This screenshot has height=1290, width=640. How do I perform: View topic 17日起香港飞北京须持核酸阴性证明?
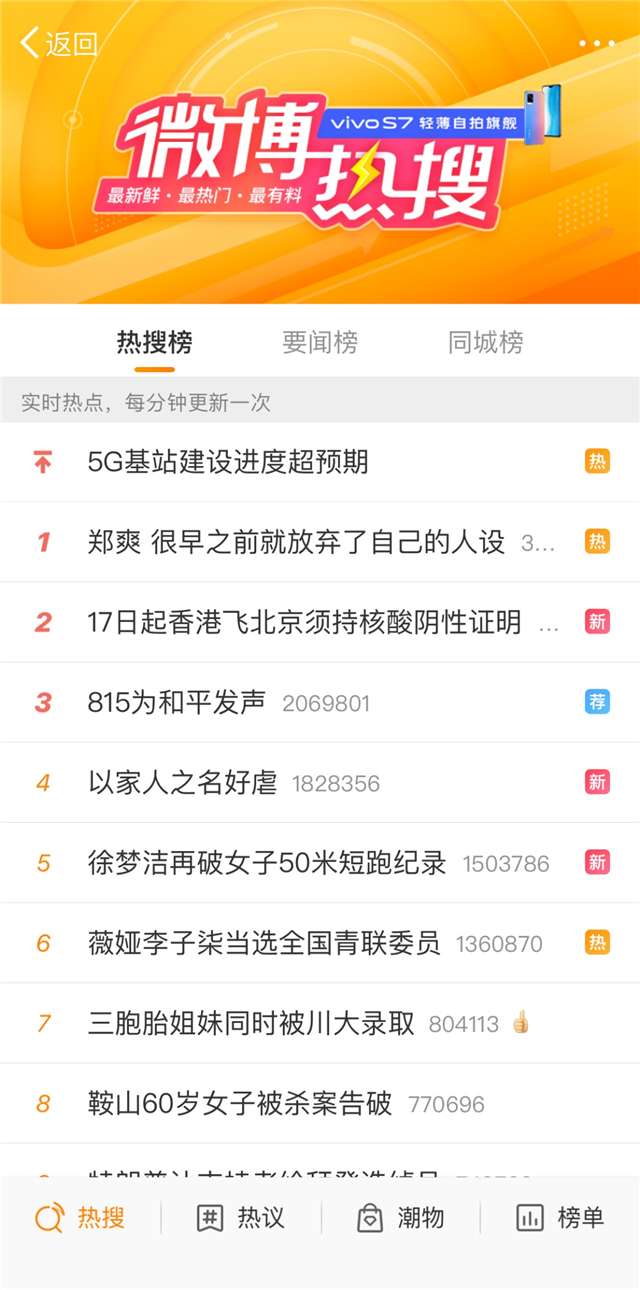[x=304, y=622]
